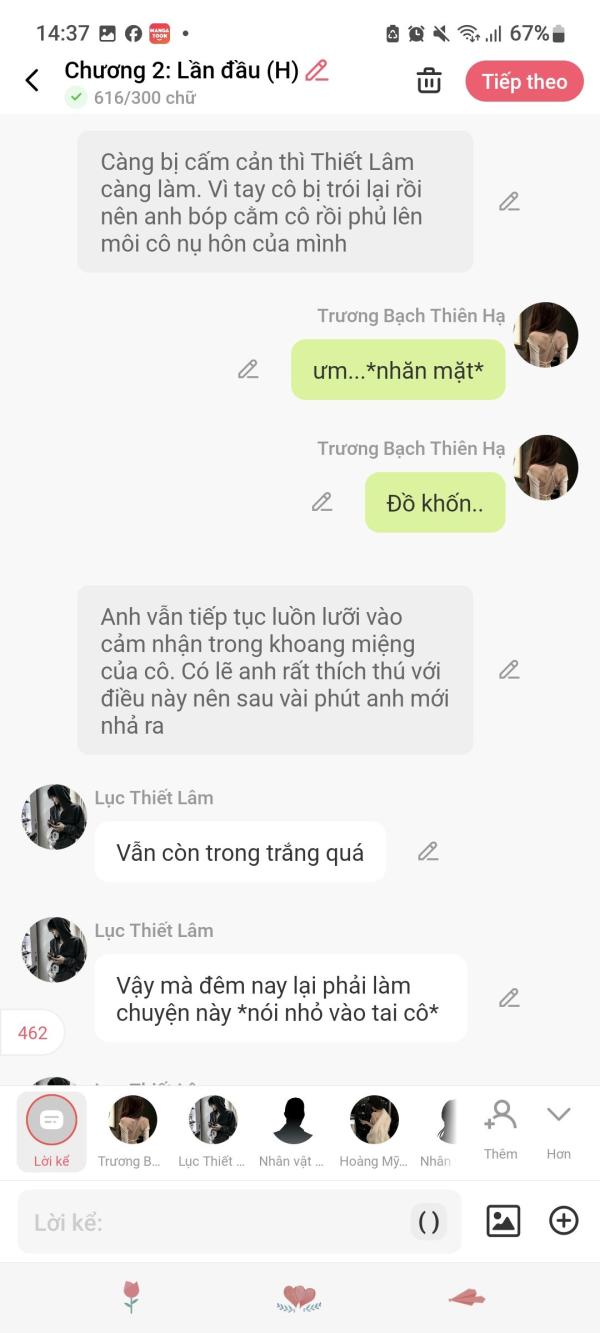The width and height of the screenshot is (600, 1333).
Task: Tap the Tiếp theo button
Action: (524, 82)
